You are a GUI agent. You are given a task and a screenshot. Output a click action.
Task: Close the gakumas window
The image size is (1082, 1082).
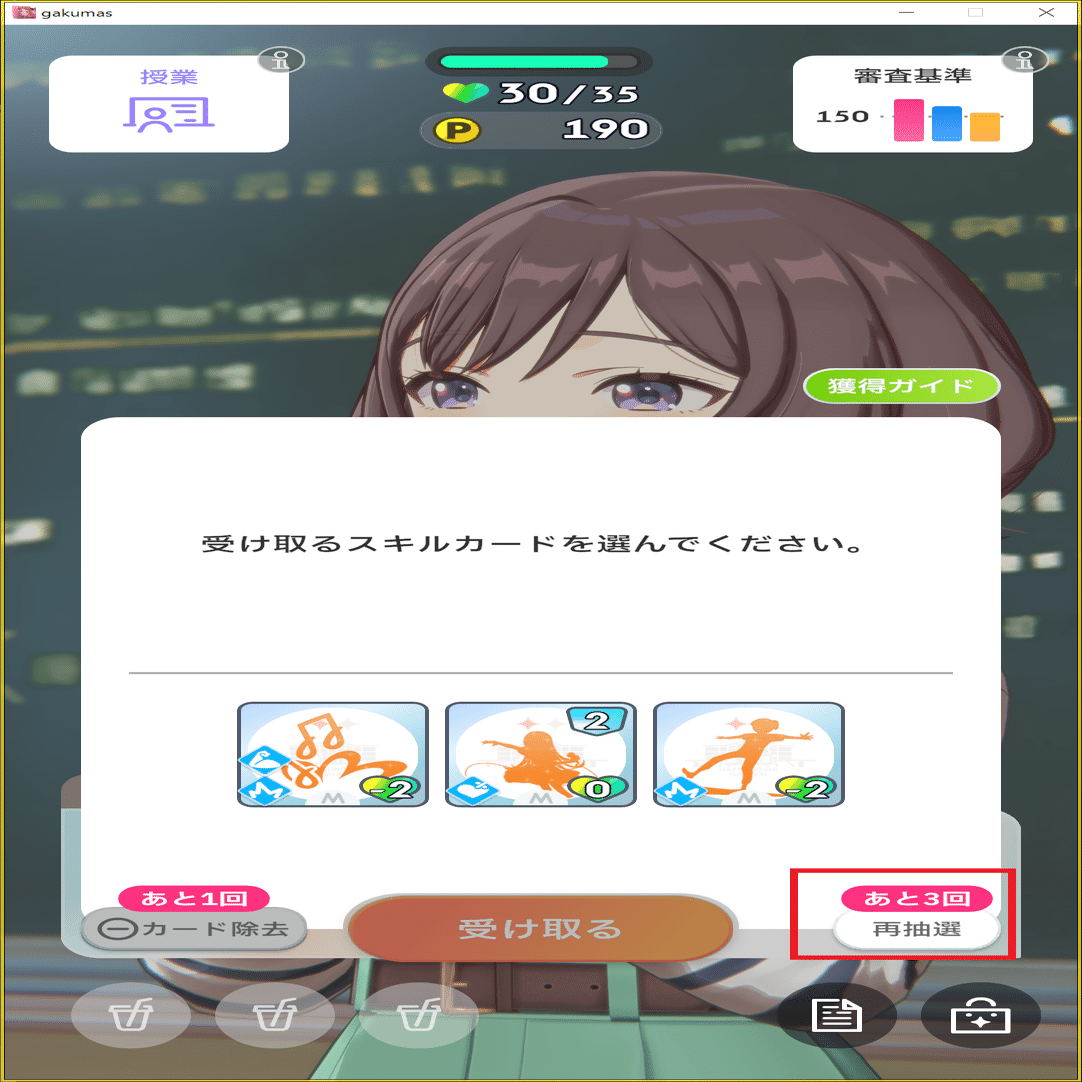[x=1046, y=12]
